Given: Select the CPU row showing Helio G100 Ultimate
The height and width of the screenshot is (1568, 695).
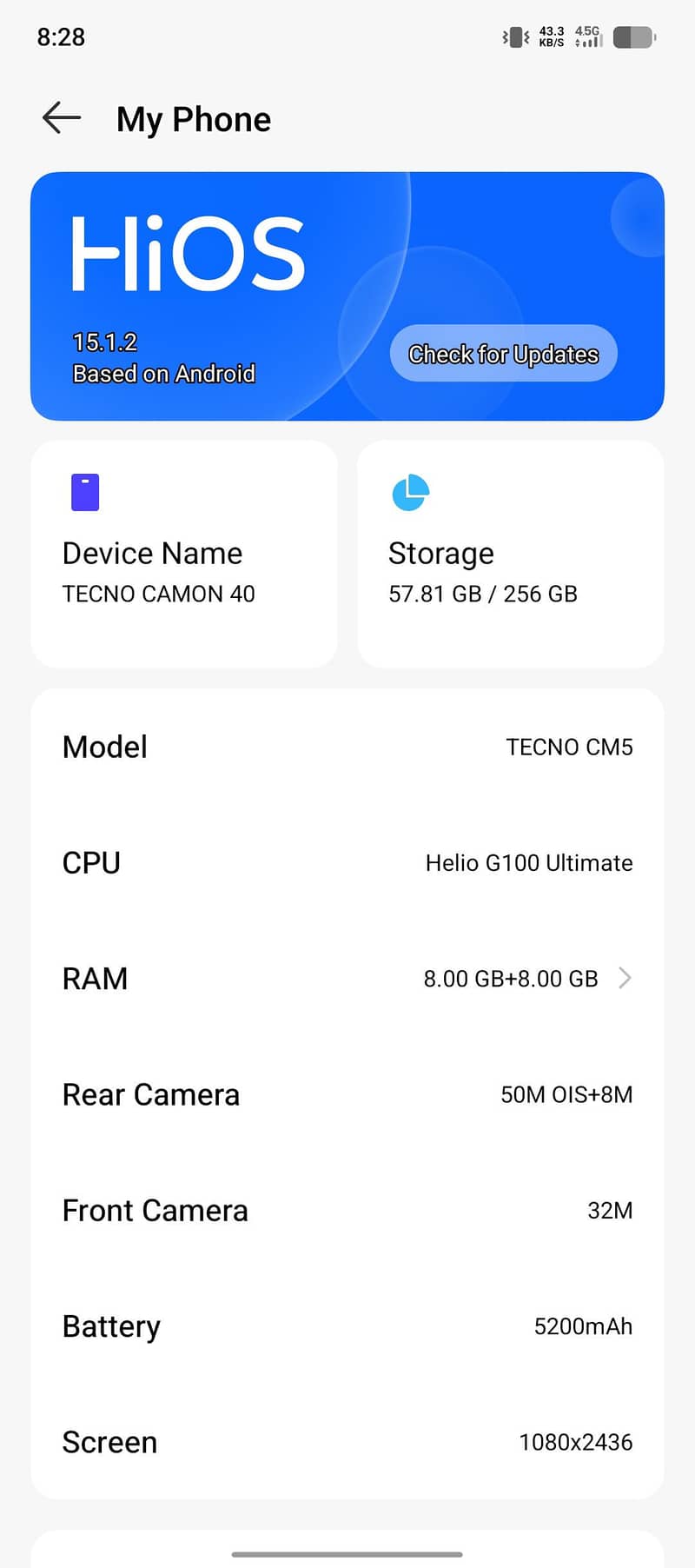Looking at the screenshot, I should point(347,863).
